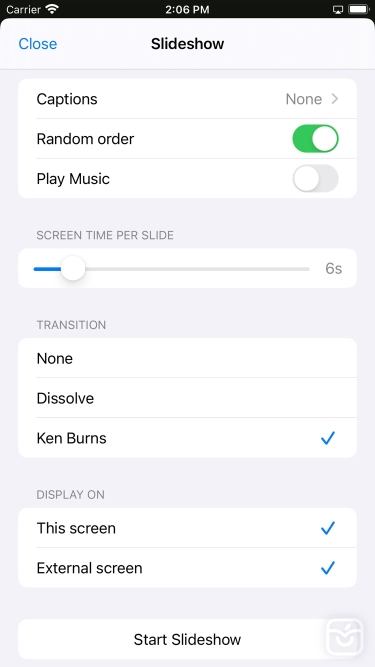
Task: Turn off the Random order switch
Action: pos(315,139)
